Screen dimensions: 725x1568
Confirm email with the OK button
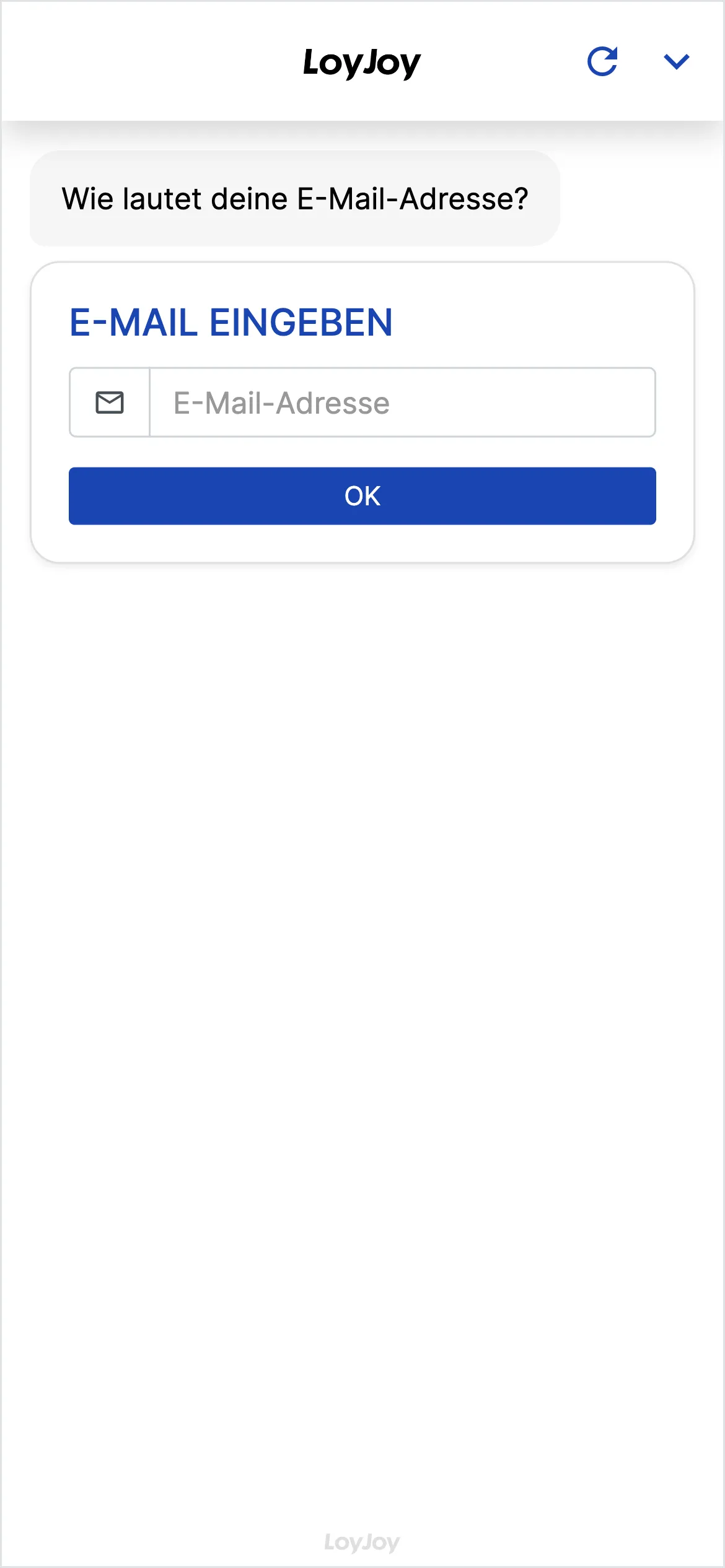click(x=362, y=496)
